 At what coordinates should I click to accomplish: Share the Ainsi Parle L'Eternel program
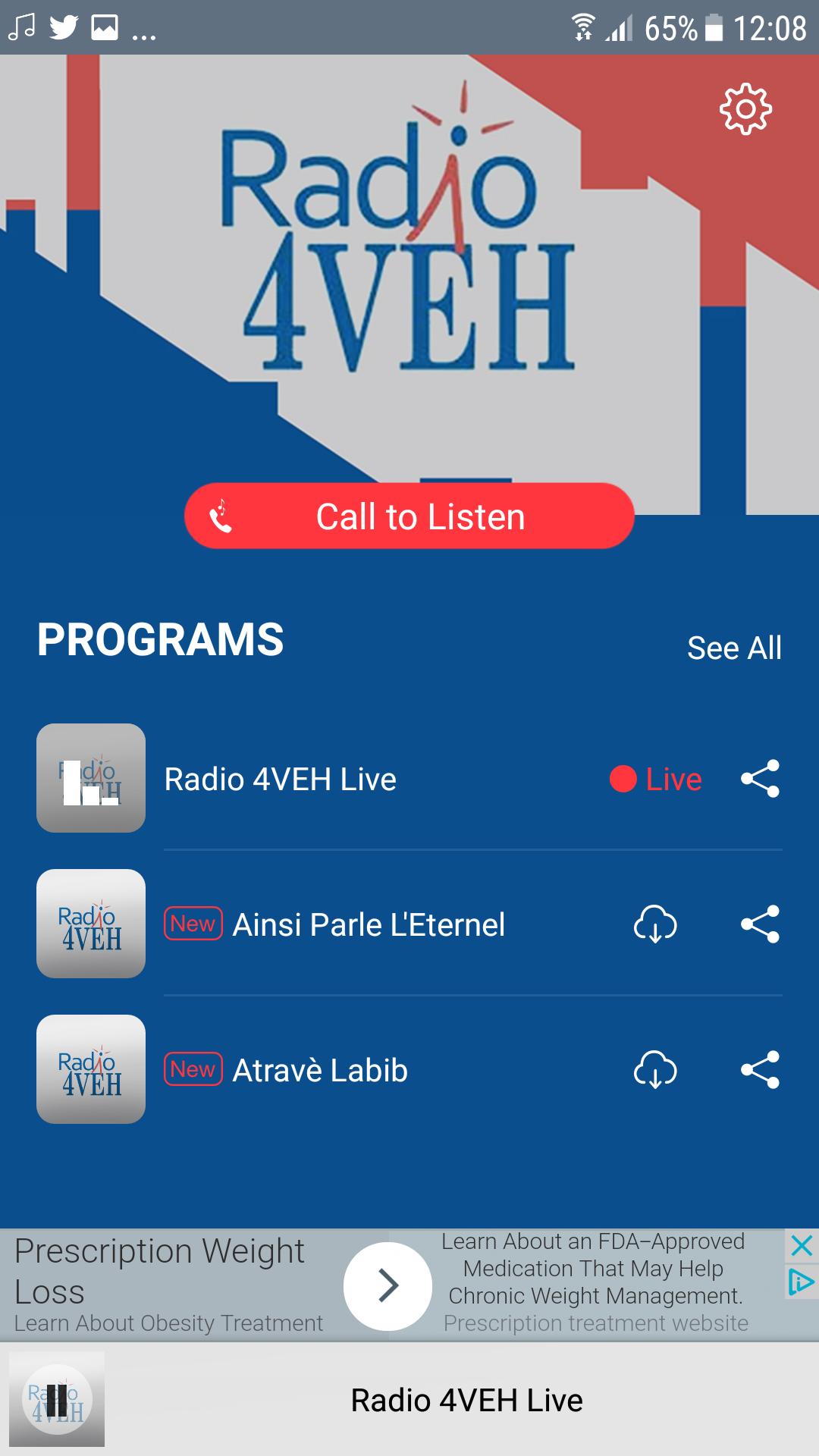[759, 924]
